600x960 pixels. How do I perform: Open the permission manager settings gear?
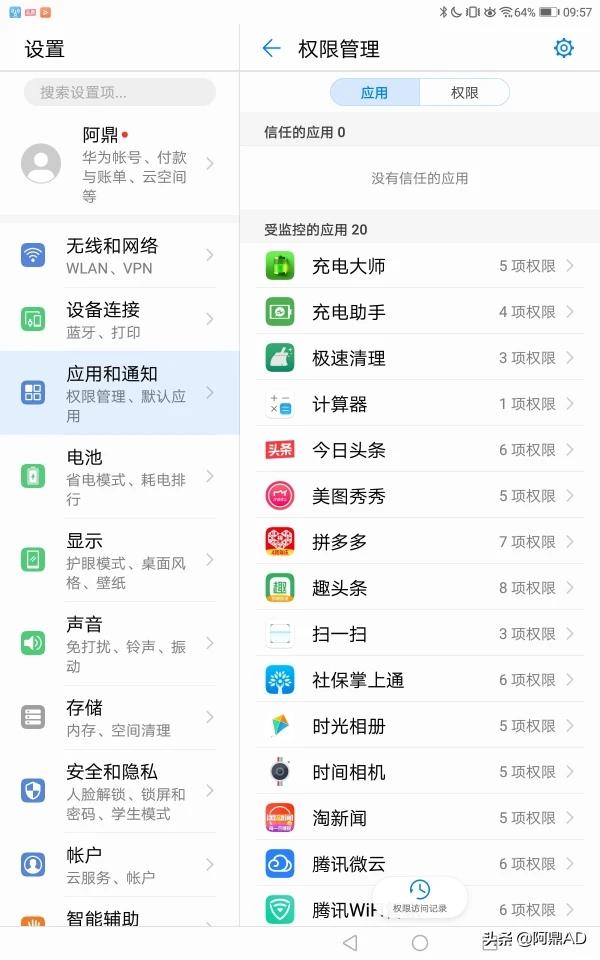coord(564,48)
